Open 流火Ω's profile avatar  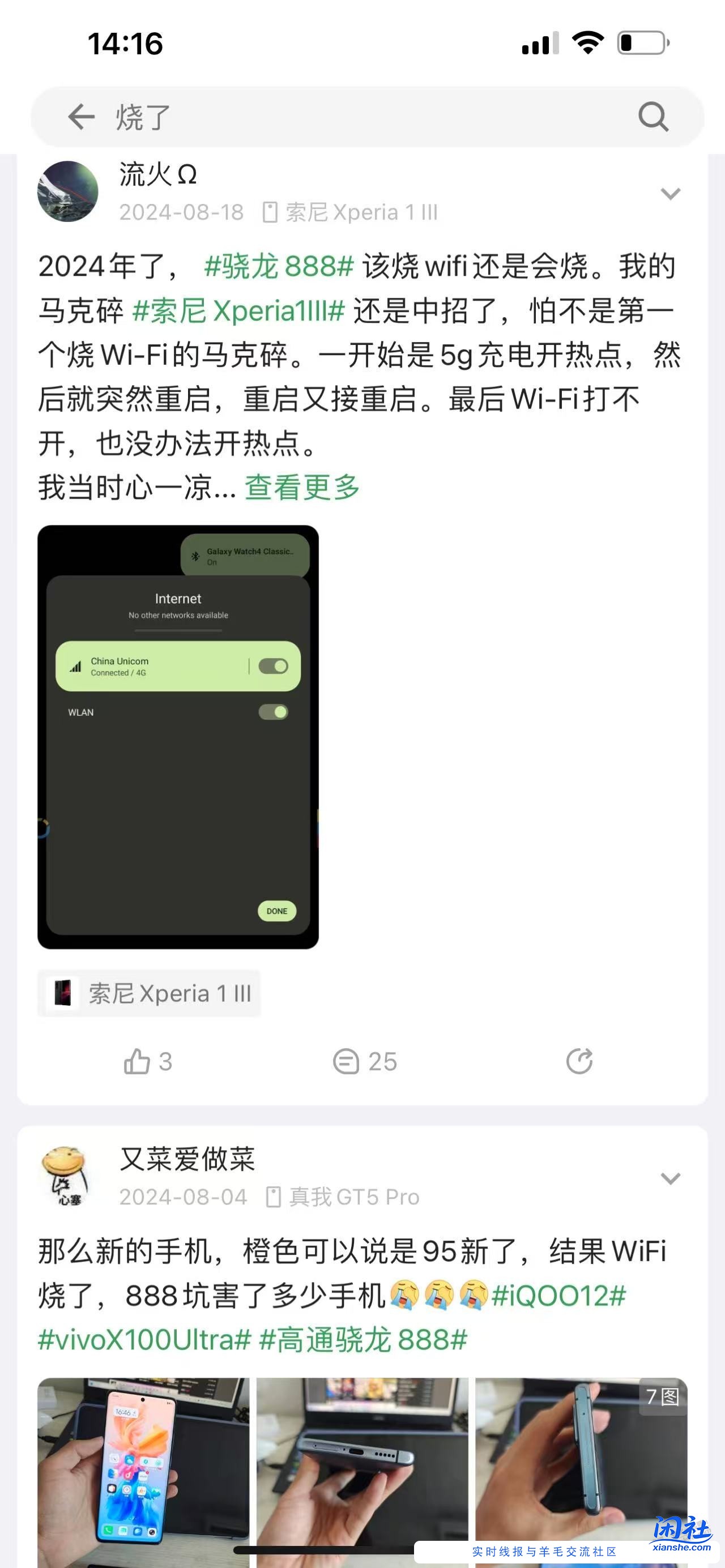(x=68, y=192)
